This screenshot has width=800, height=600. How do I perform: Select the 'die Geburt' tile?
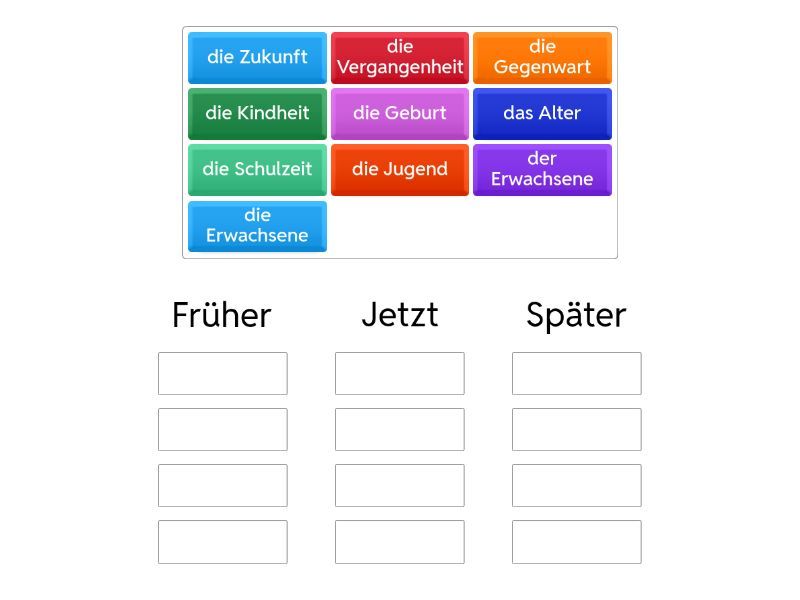pos(400,113)
